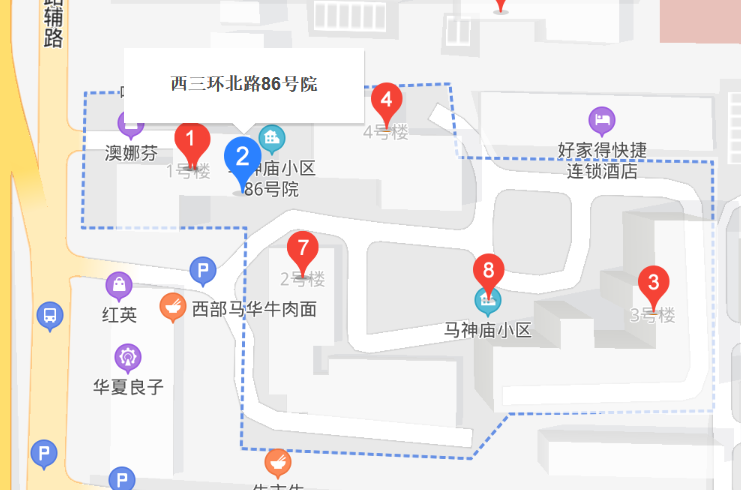Tap the 澳娜芬 place pin

click(130, 125)
